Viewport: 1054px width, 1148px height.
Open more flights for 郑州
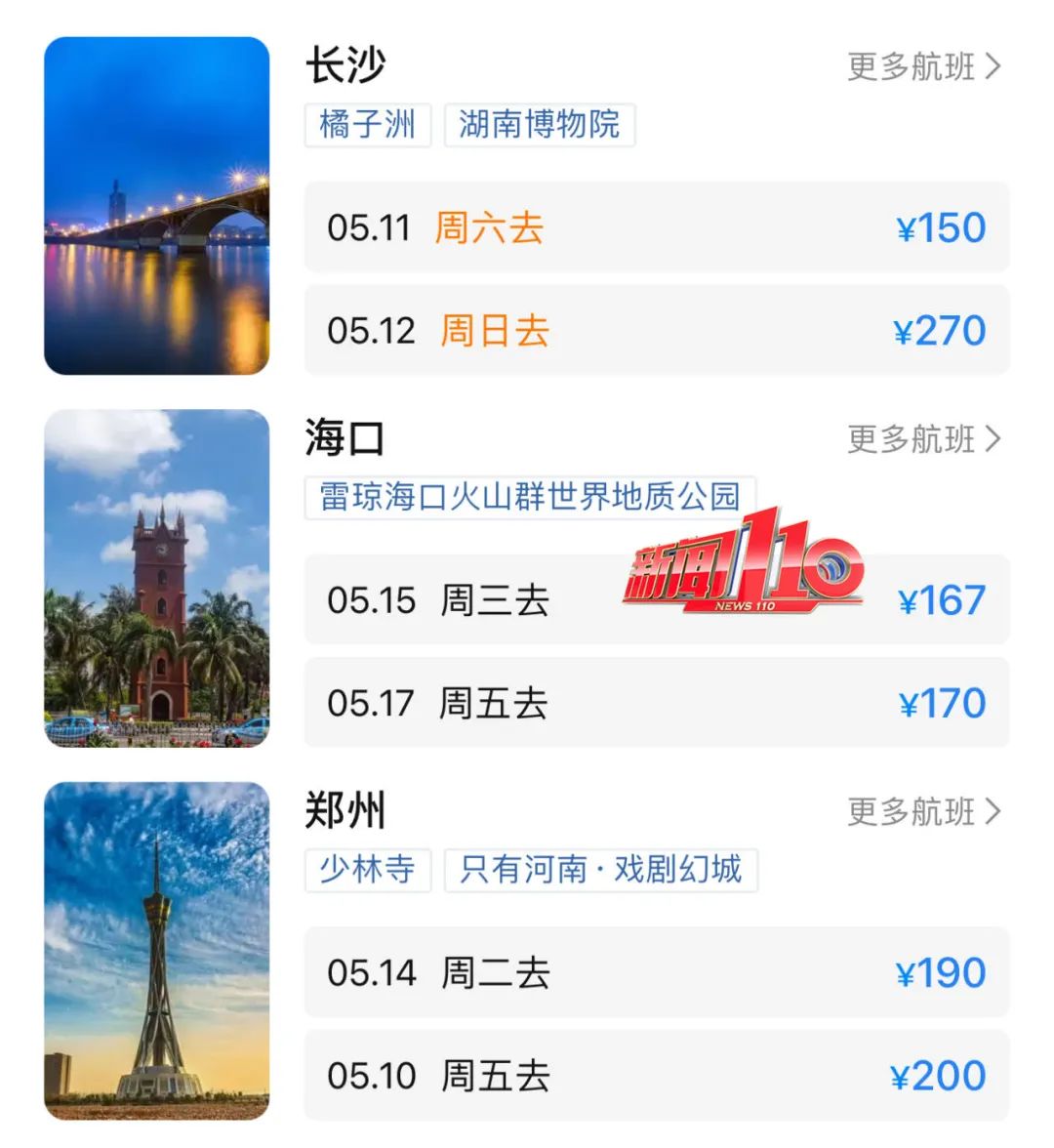click(x=912, y=811)
